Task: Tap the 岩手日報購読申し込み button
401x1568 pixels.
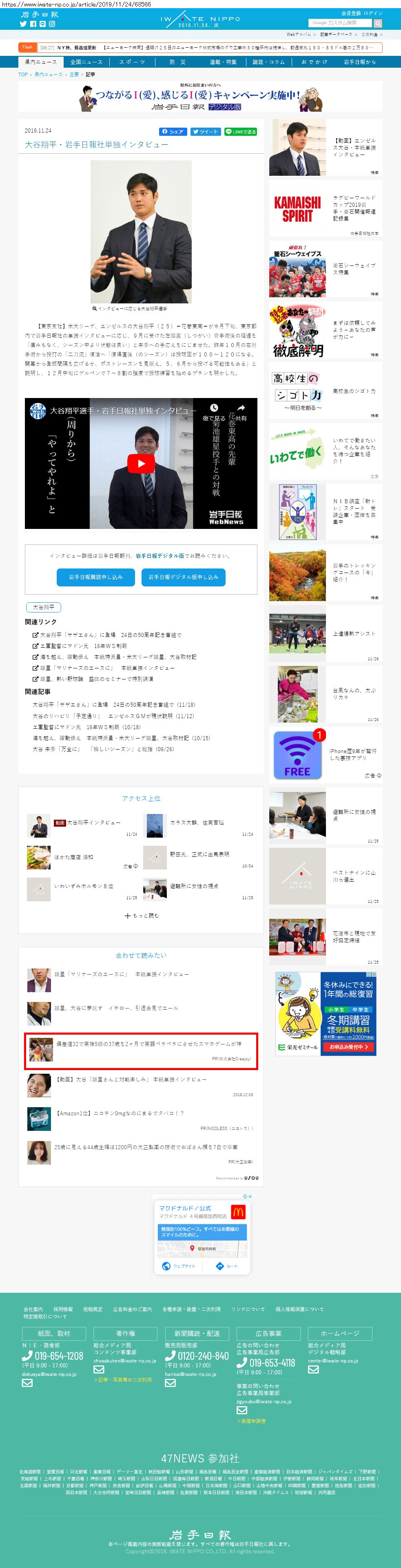Action: click(x=95, y=577)
